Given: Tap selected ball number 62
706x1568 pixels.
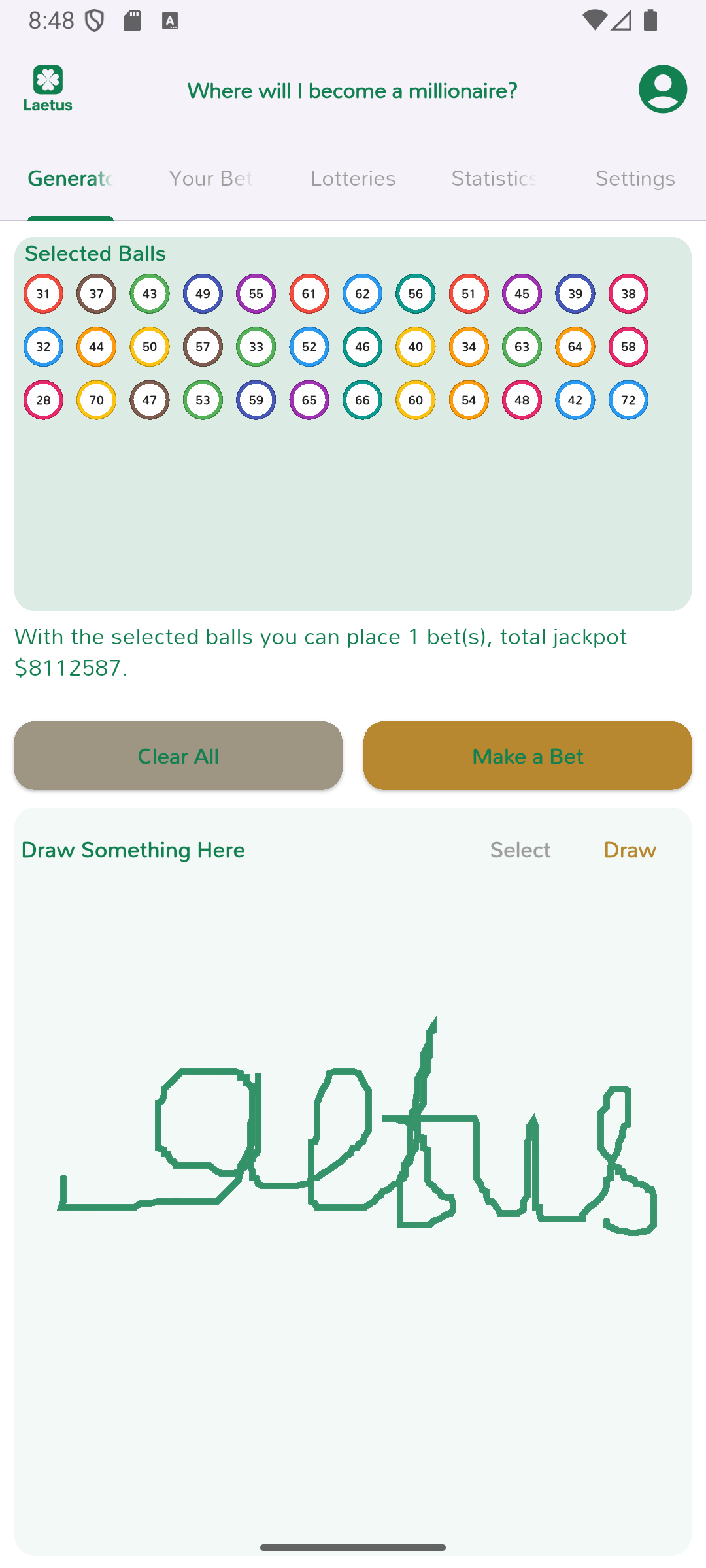Looking at the screenshot, I should tap(362, 294).
